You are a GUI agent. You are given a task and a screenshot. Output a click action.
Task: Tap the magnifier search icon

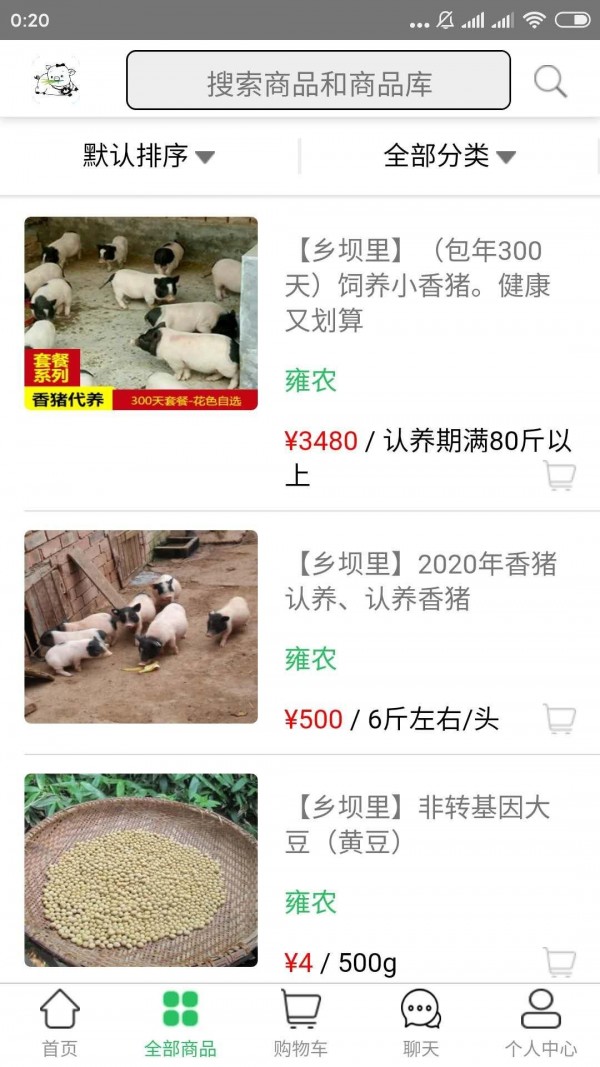[550, 81]
